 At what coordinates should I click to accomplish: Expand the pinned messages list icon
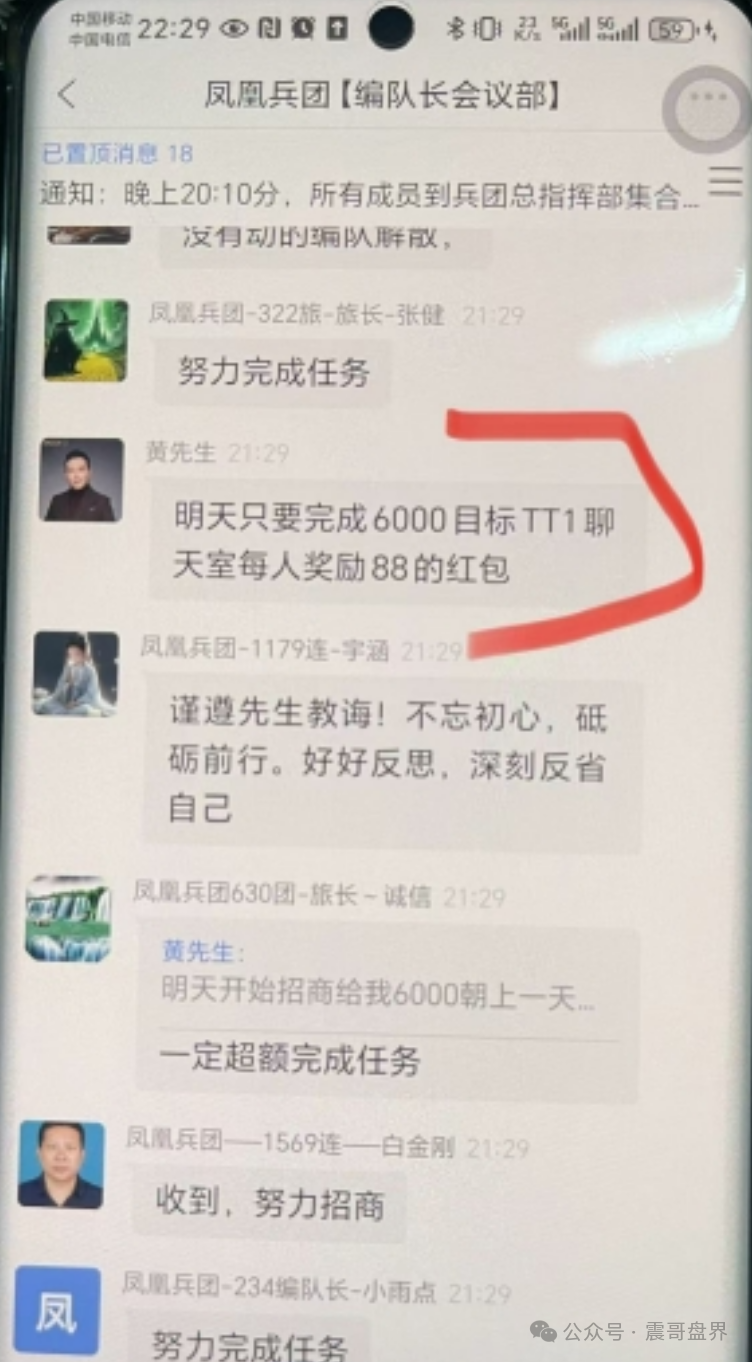[x=725, y=181]
